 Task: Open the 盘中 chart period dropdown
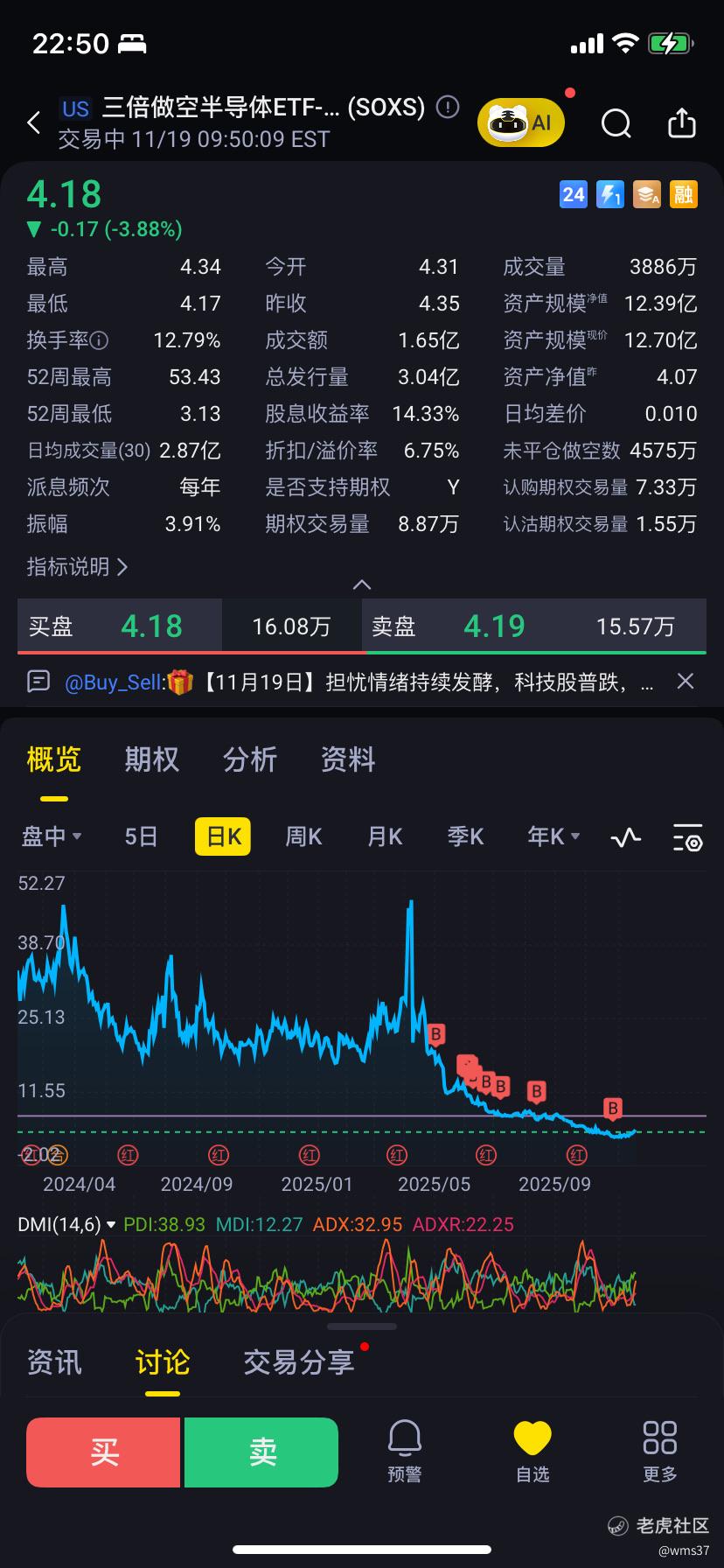[x=52, y=836]
